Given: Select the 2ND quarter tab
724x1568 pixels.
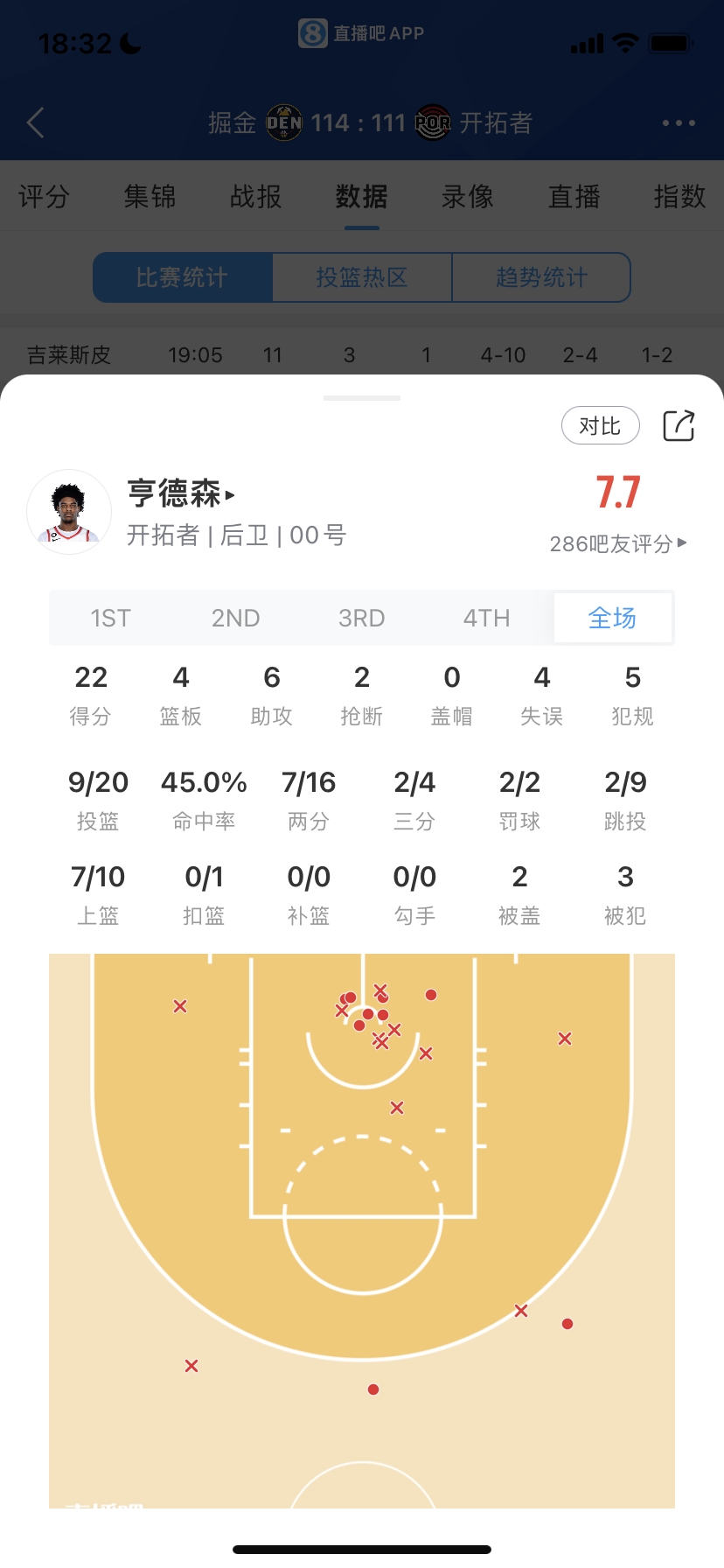Looking at the screenshot, I should pyautogui.click(x=235, y=619).
